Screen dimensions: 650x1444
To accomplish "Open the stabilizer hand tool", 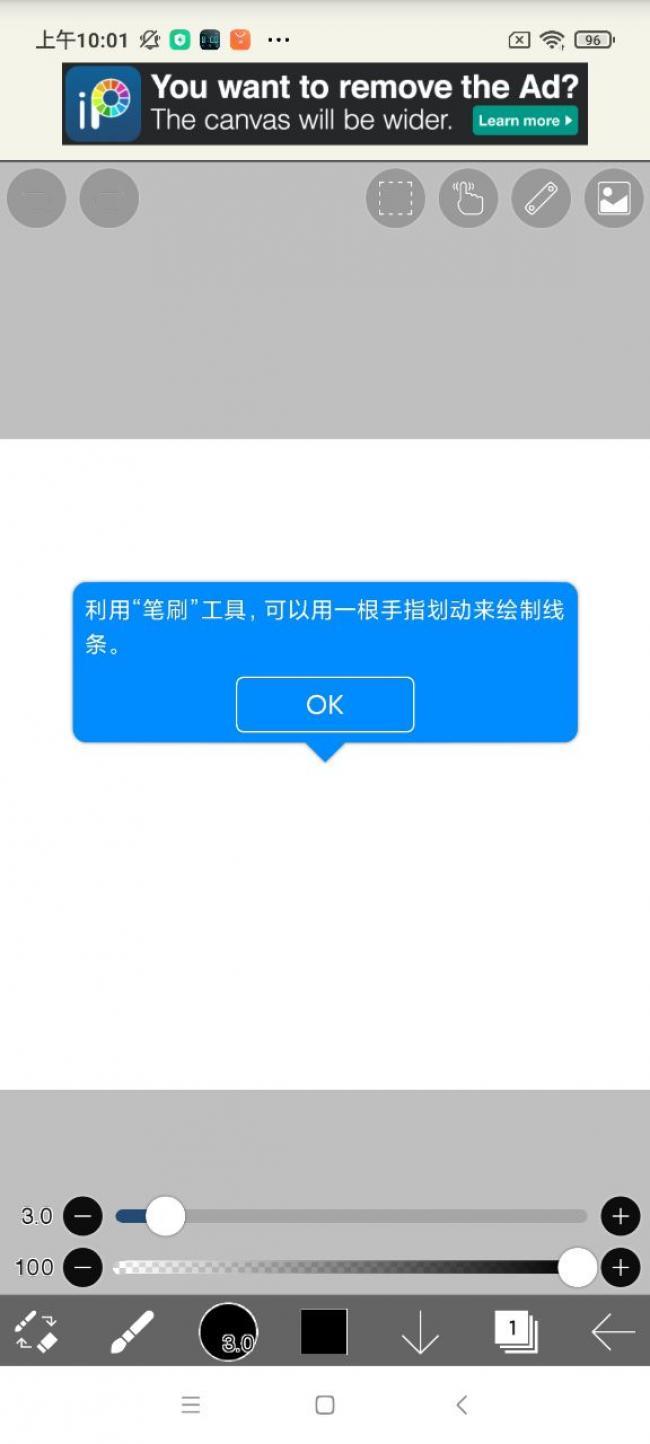I will pyautogui.click(x=468, y=198).
